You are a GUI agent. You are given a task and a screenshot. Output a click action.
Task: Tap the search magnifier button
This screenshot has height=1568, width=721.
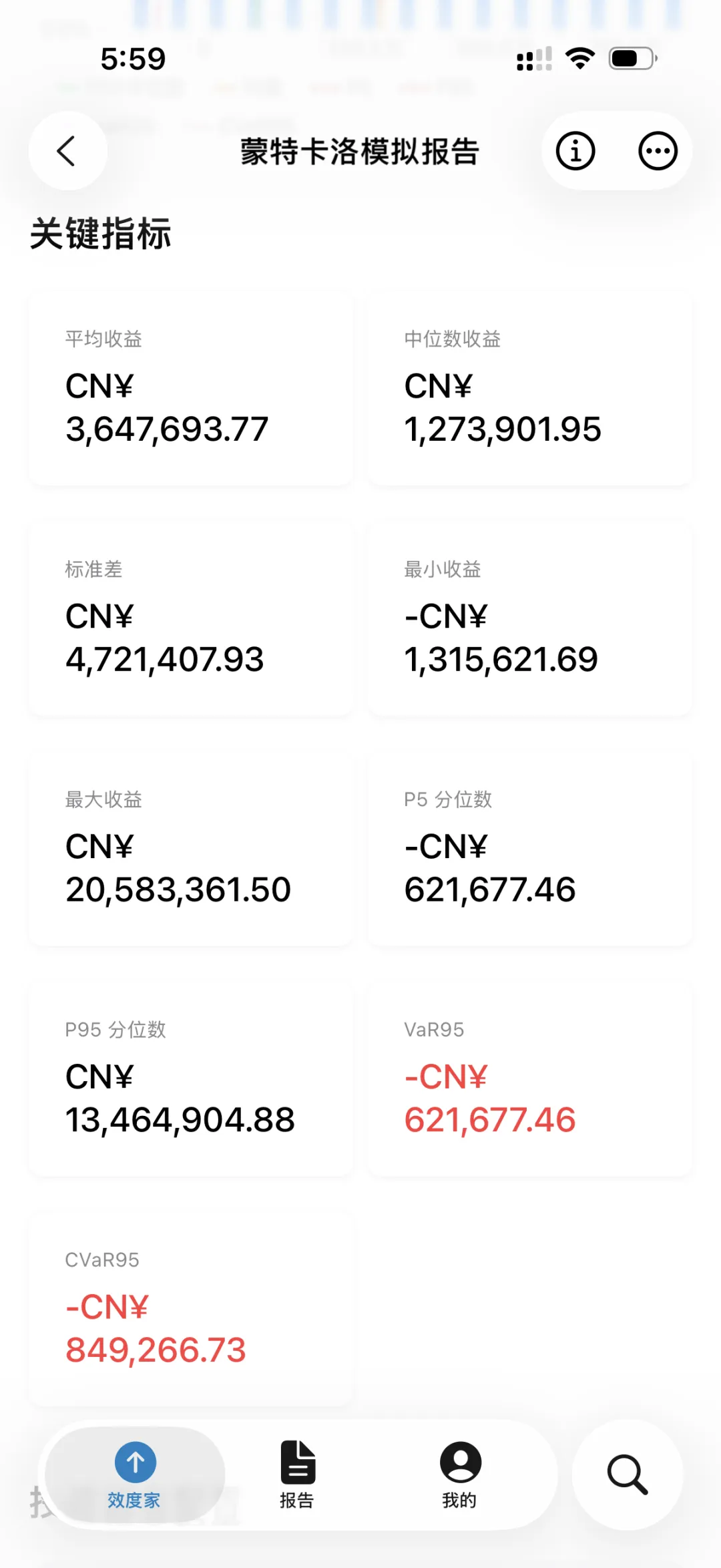tap(628, 1475)
